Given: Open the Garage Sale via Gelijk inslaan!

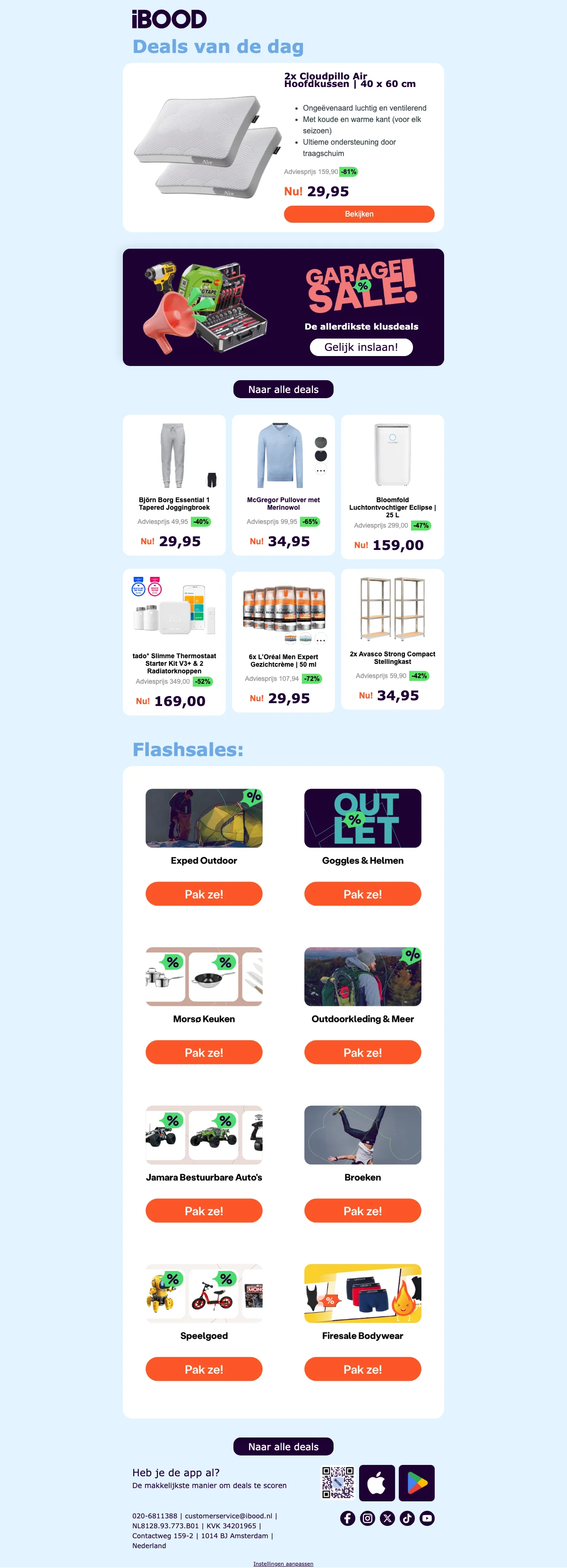Looking at the screenshot, I should pyautogui.click(x=361, y=347).
